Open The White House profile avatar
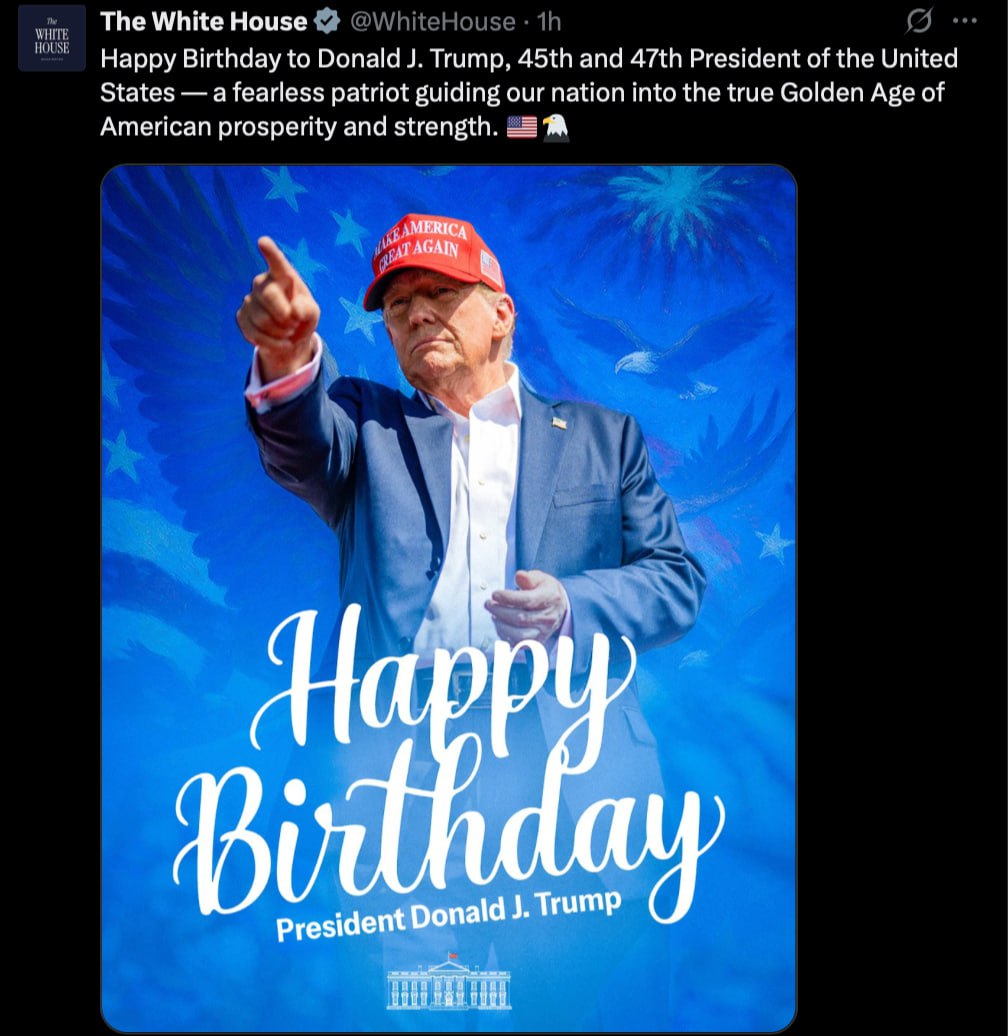Viewport: 1008px width, 1036px height. pos(51,38)
